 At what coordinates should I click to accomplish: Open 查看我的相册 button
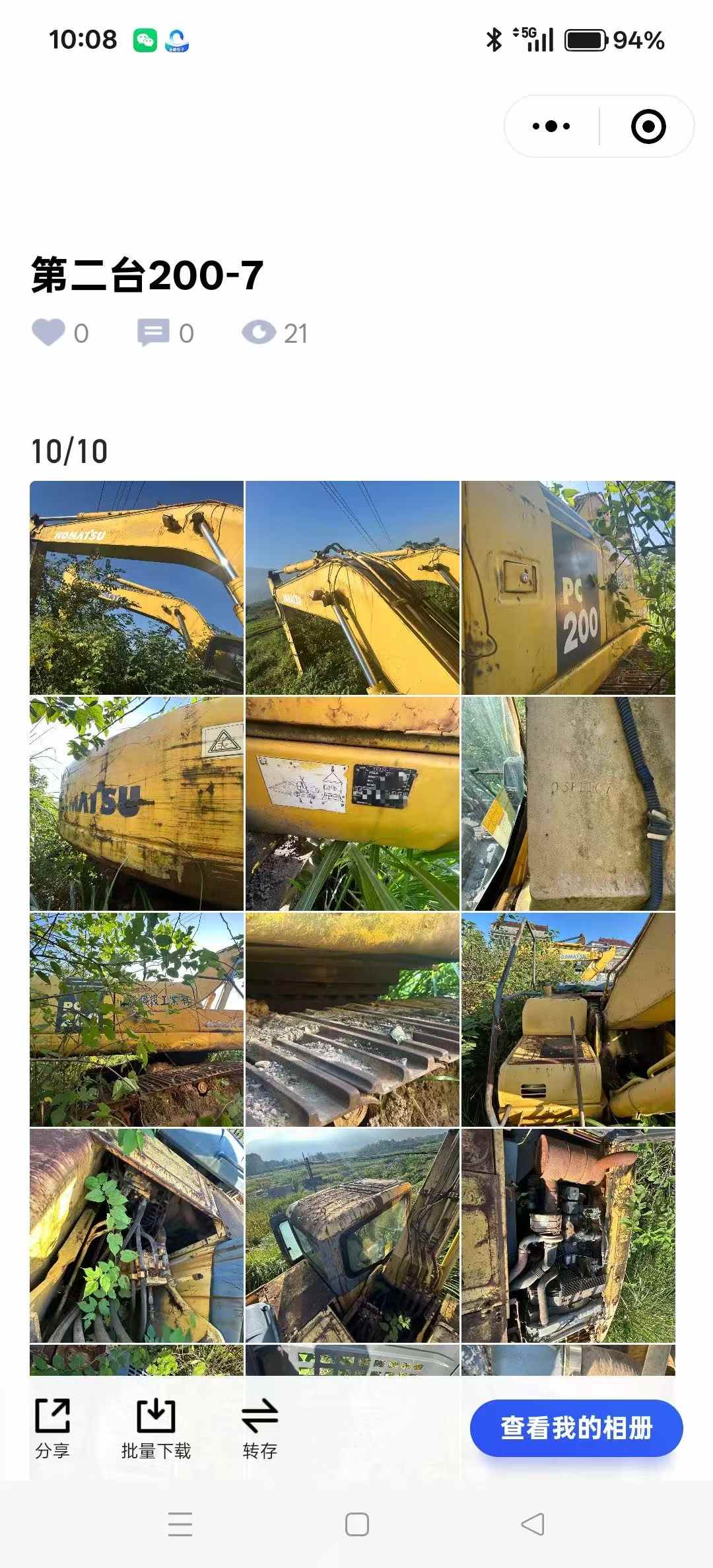(576, 1427)
